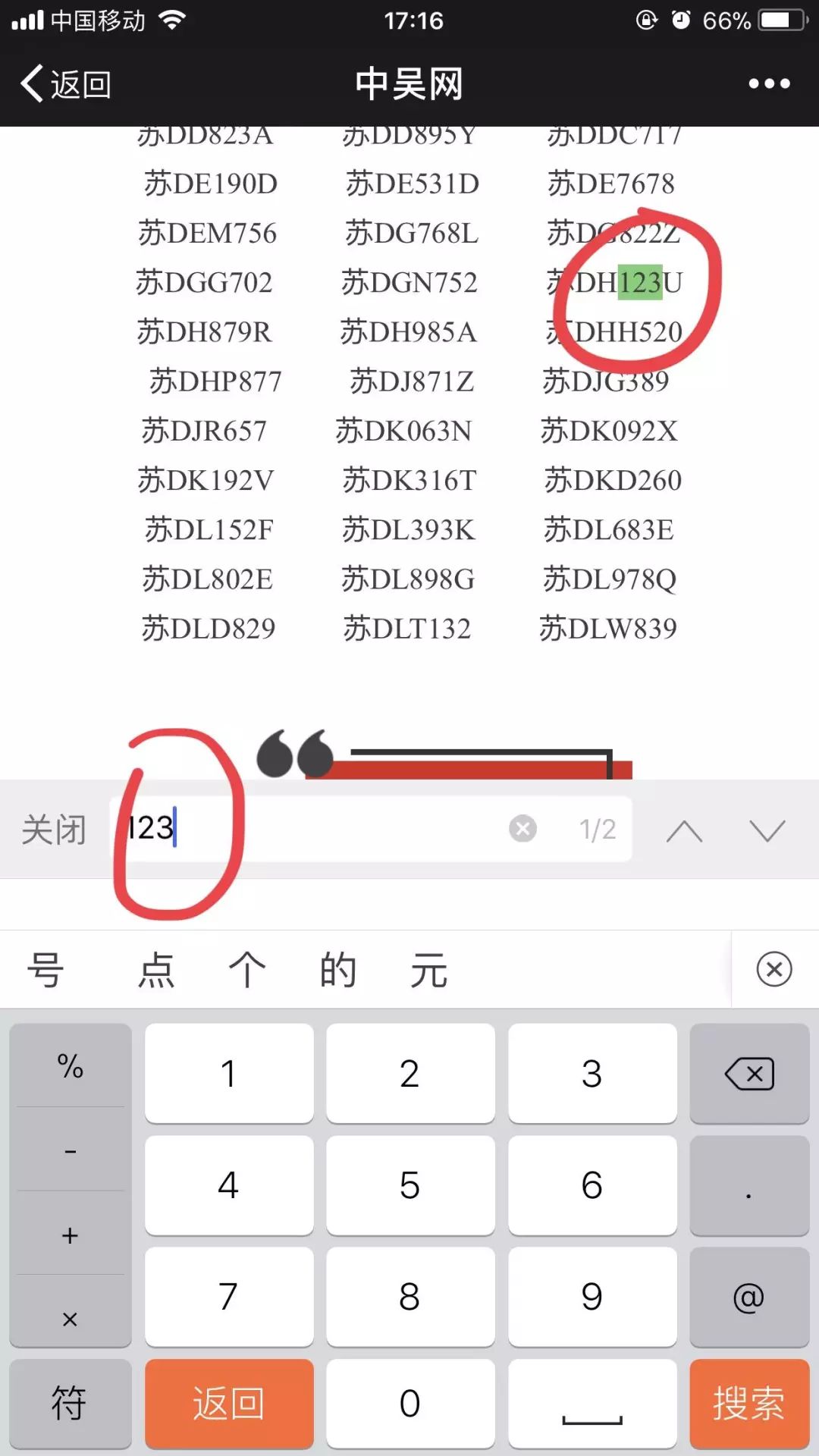Go back using the 返回 arrow

coord(67,83)
